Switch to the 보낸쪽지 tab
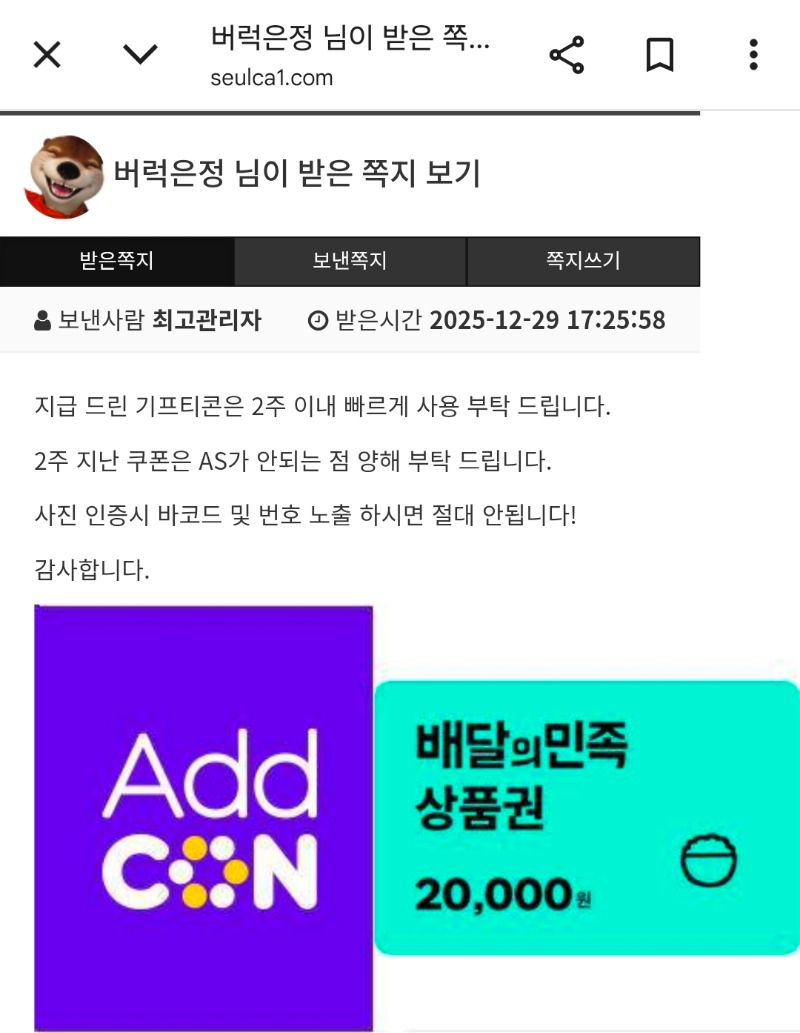This screenshot has height=1033, width=800. pos(350,262)
